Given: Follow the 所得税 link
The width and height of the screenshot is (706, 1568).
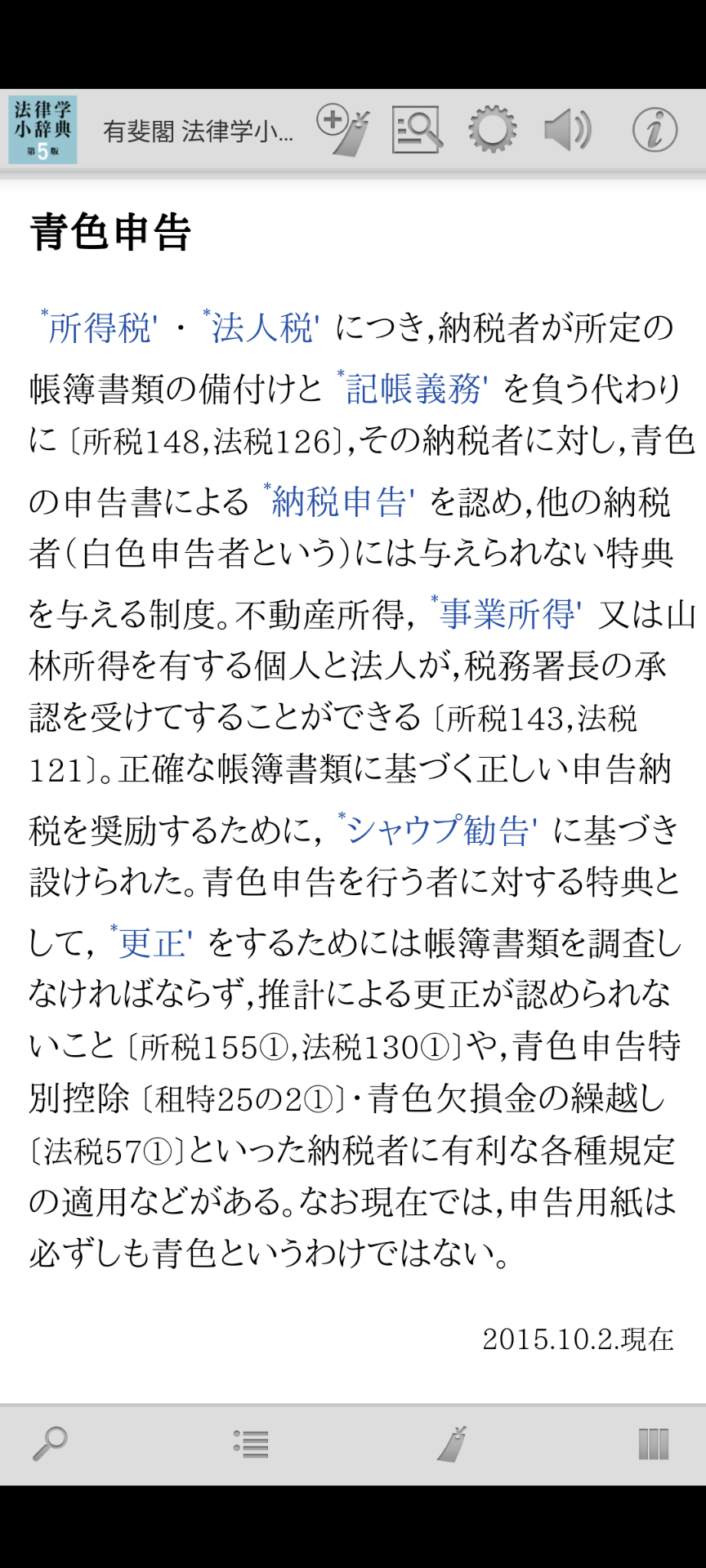Looking at the screenshot, I should point(101,328).
